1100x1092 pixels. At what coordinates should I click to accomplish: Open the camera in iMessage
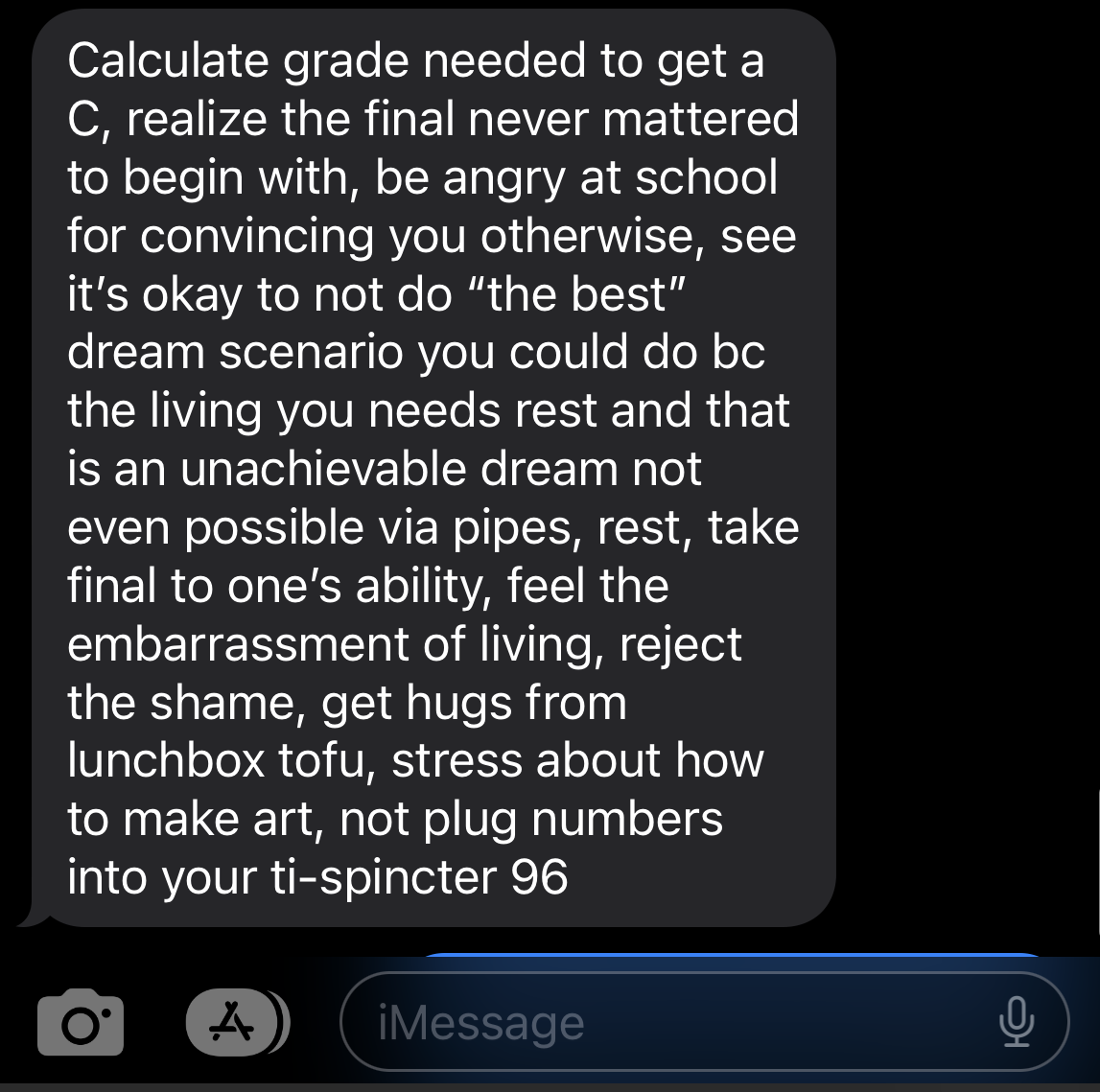pyautogui.click(x=81, y=1022)
